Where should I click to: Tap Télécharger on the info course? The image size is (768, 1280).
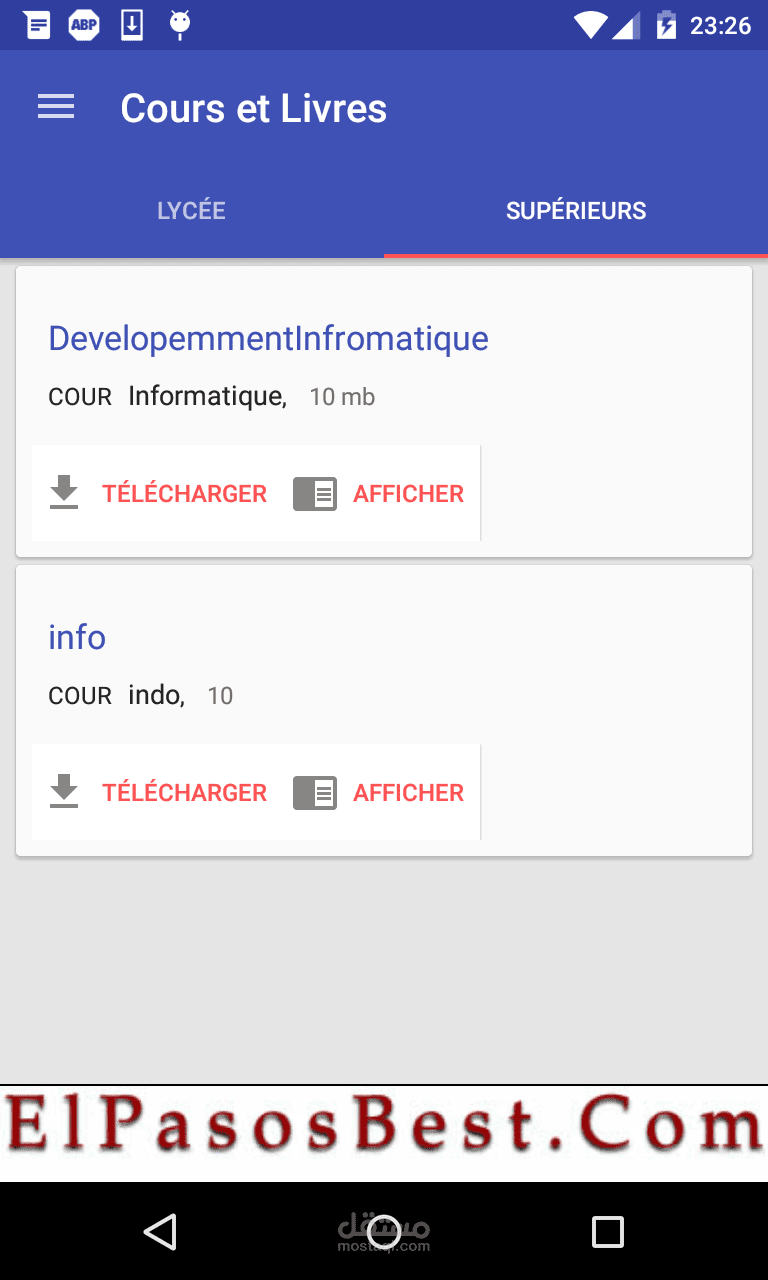pos(160,793)
